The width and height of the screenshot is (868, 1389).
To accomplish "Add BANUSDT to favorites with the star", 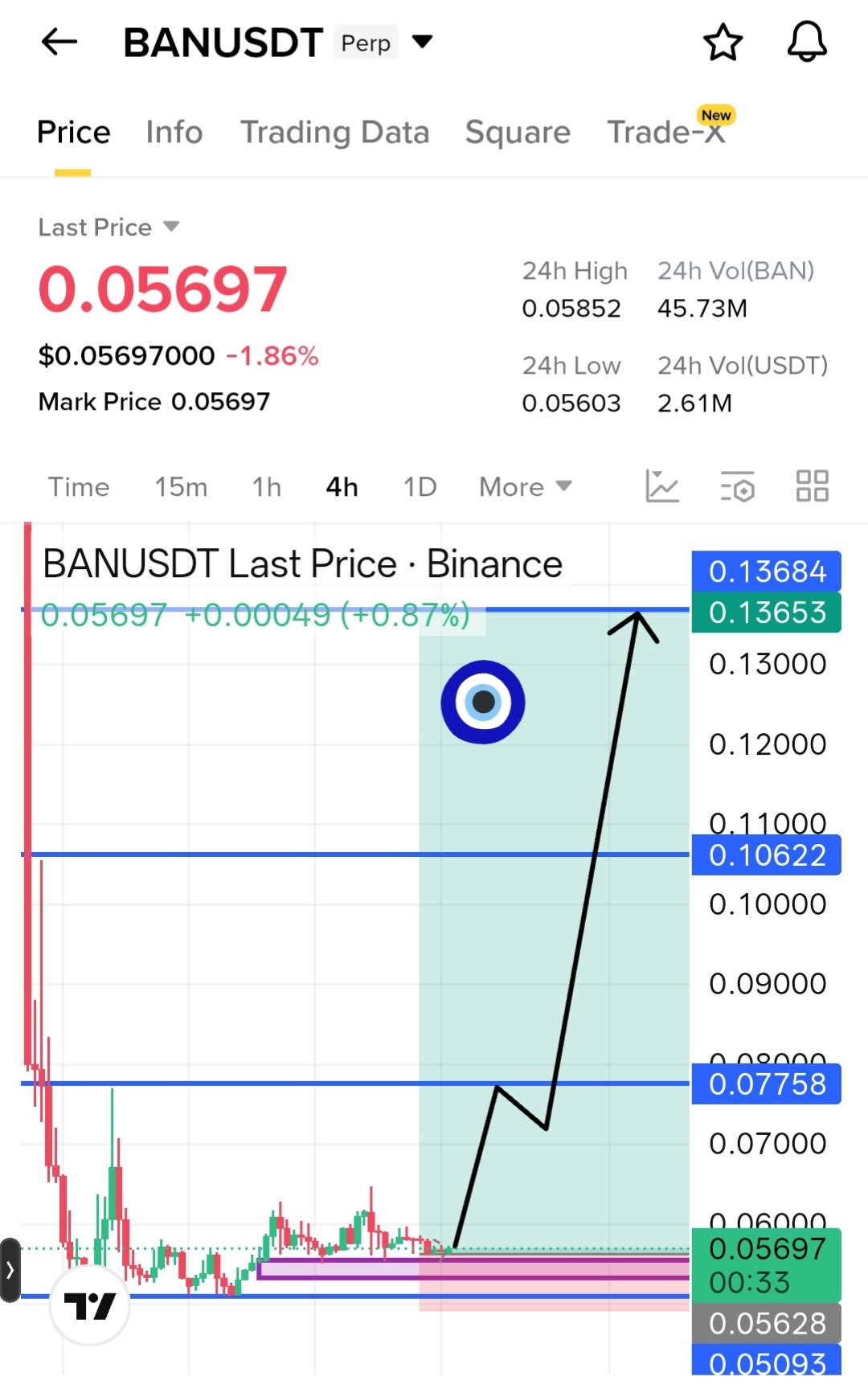I will coord(723,43).
